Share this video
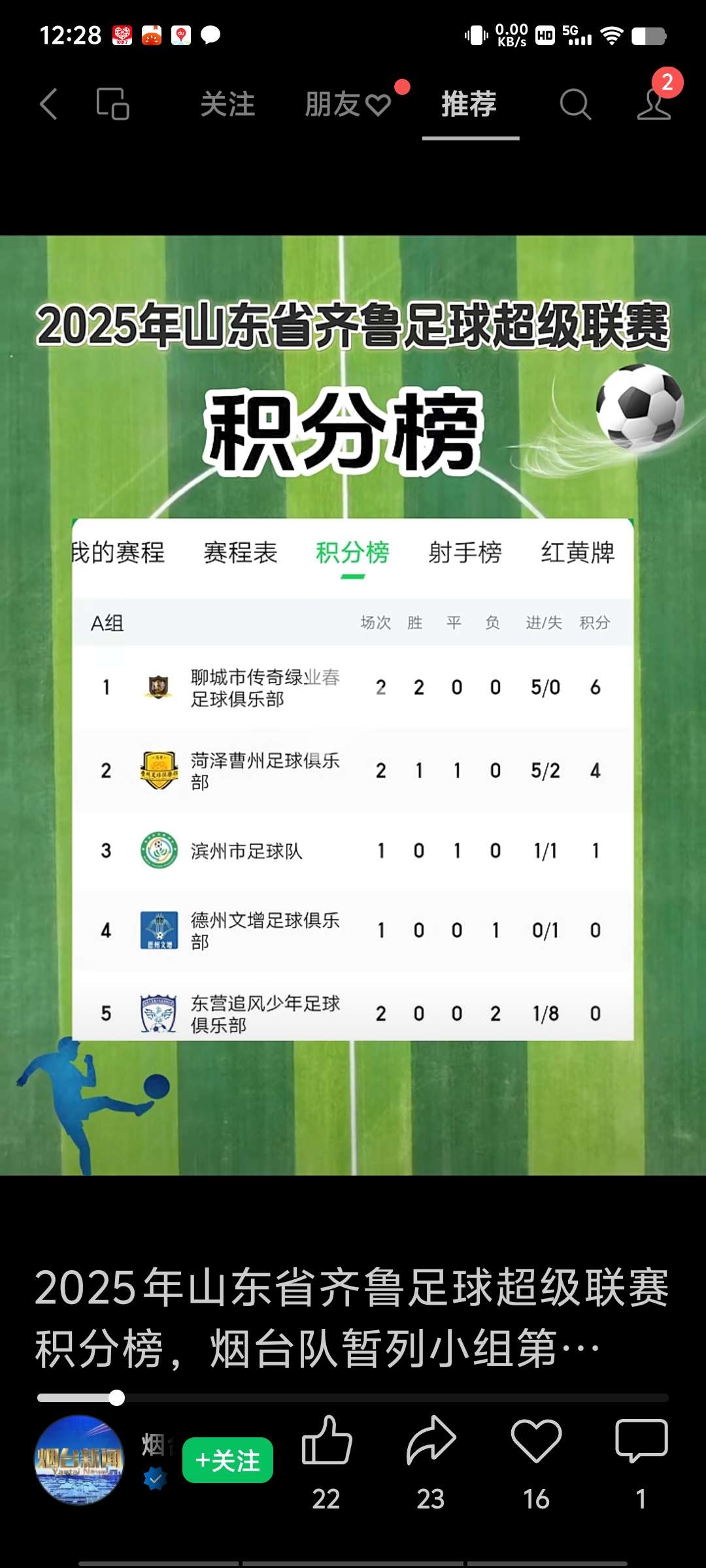 tap(431, 1441)
